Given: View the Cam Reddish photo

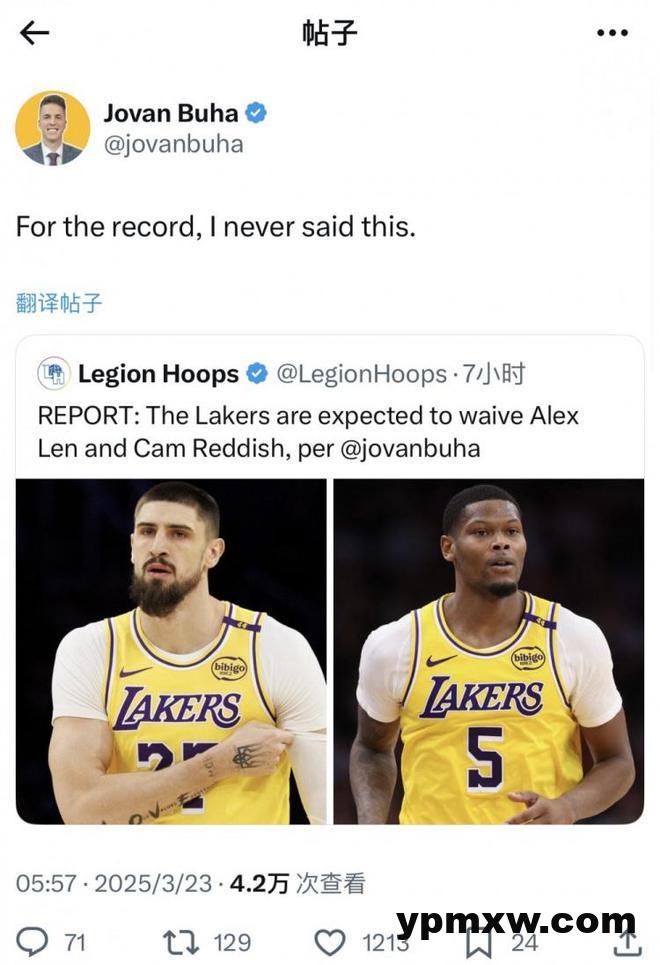Looking at the screenshot, I should tap(488, 651).
